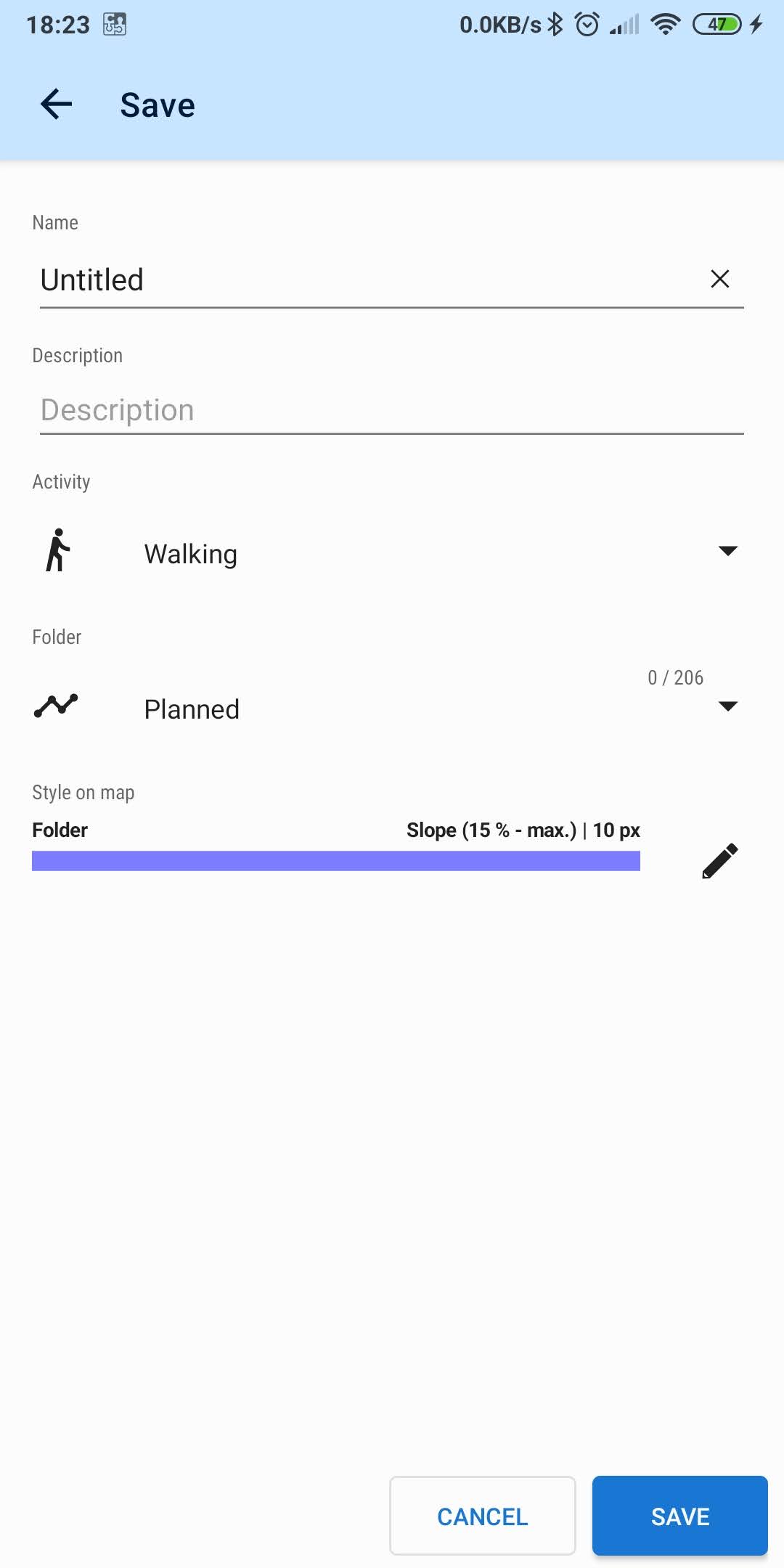Clear the Untitled name field
Image resolution: width=784 pixels, height=1568 pixels.
(x=719, y=279)
